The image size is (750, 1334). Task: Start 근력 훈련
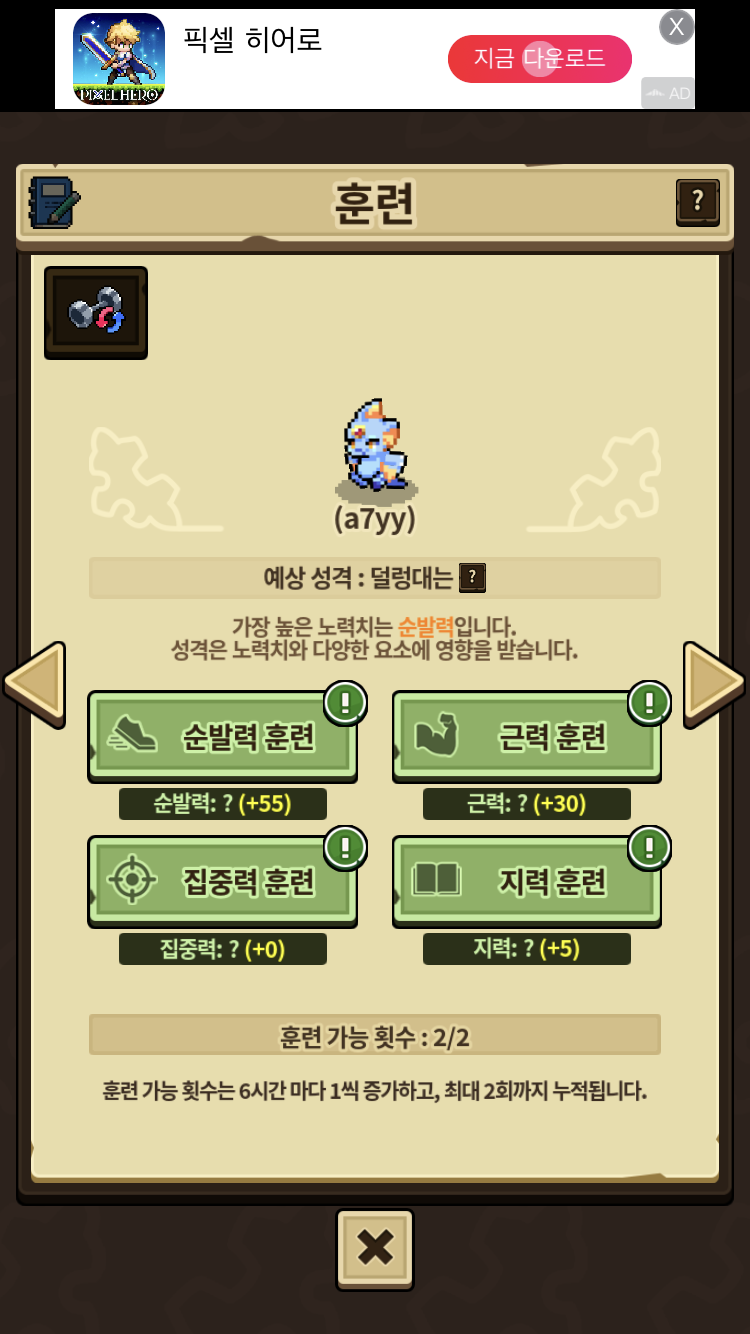(x=527, y=737)
